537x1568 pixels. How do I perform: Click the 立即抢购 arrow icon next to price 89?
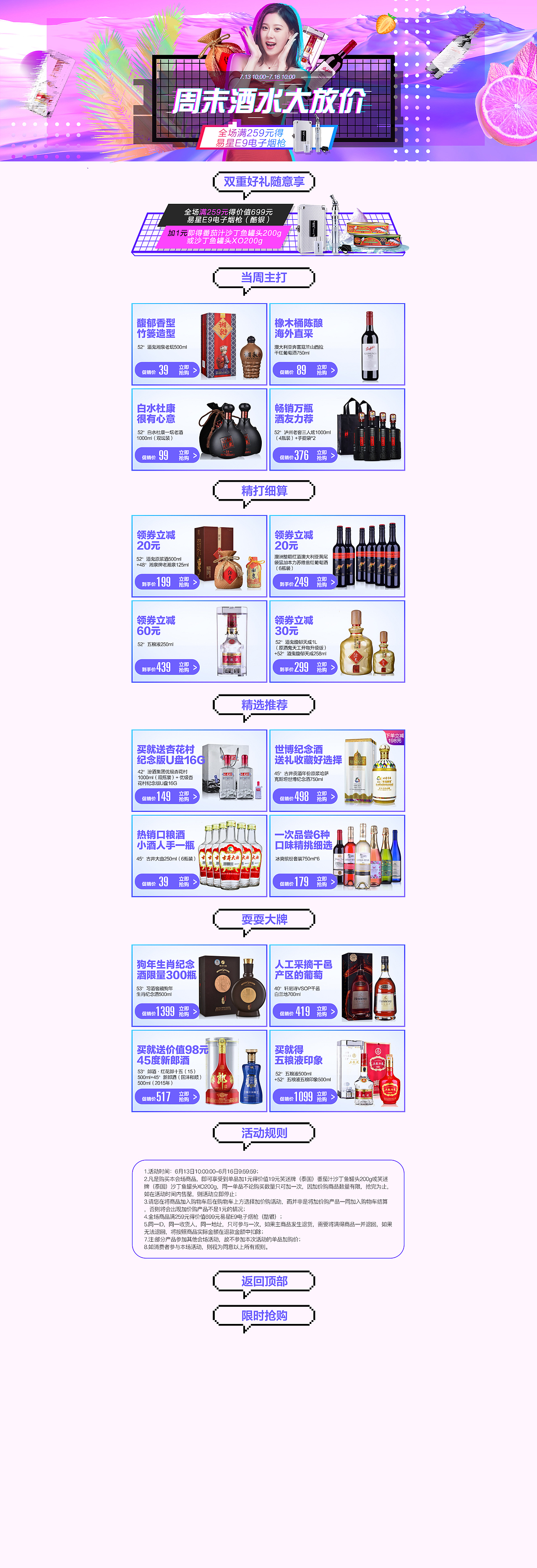click(x=334, y=371)
